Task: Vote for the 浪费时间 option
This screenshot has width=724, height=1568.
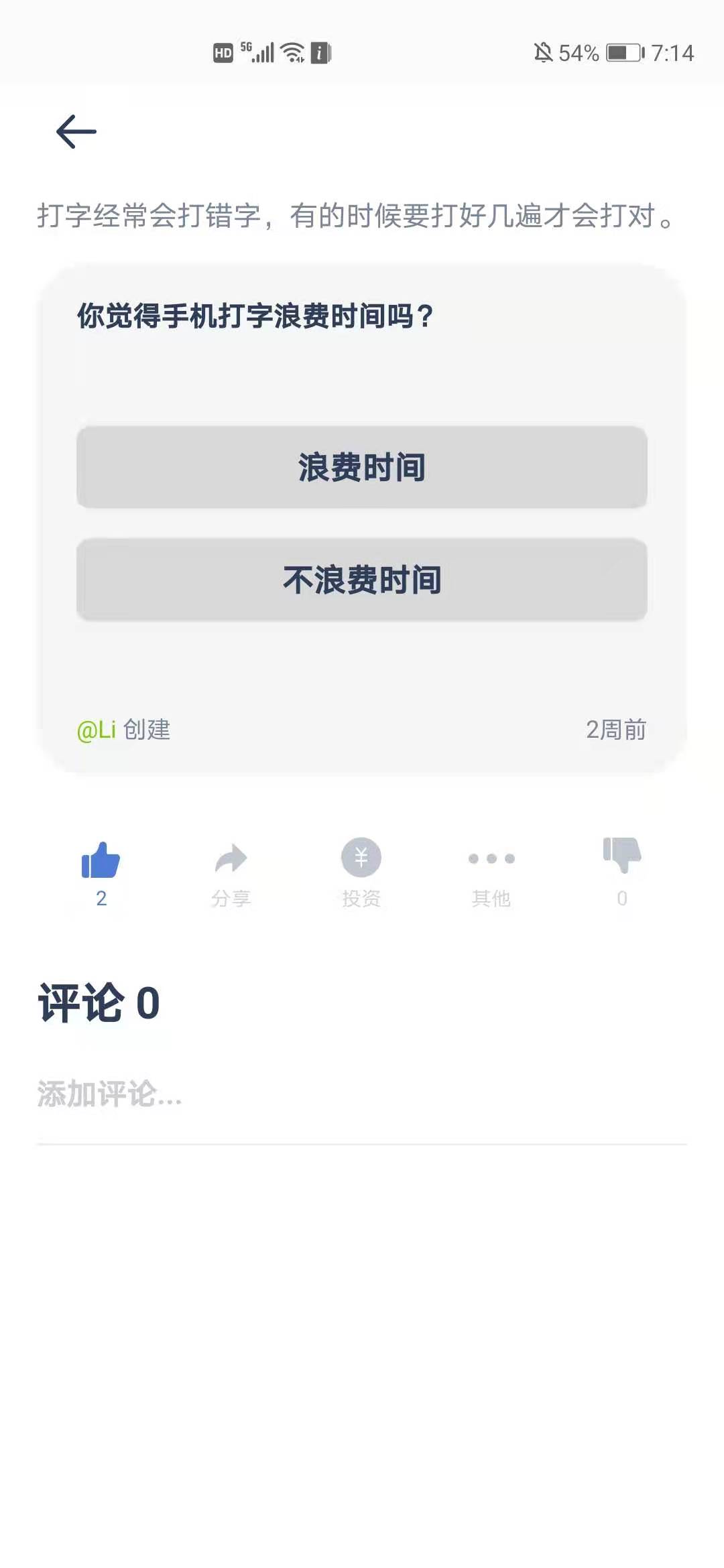Action: [362, 467]
